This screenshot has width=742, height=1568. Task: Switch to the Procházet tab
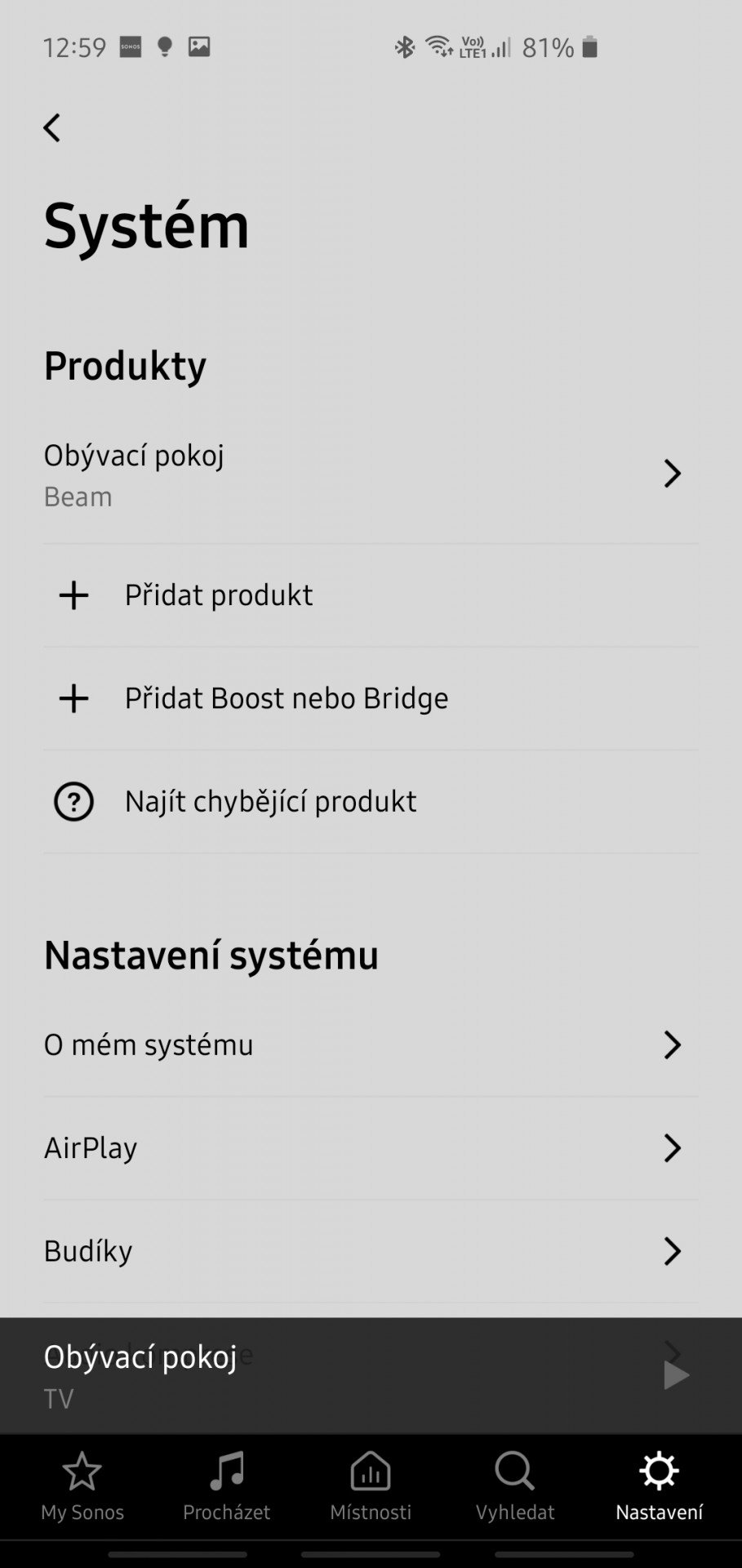click(226, 1487)
